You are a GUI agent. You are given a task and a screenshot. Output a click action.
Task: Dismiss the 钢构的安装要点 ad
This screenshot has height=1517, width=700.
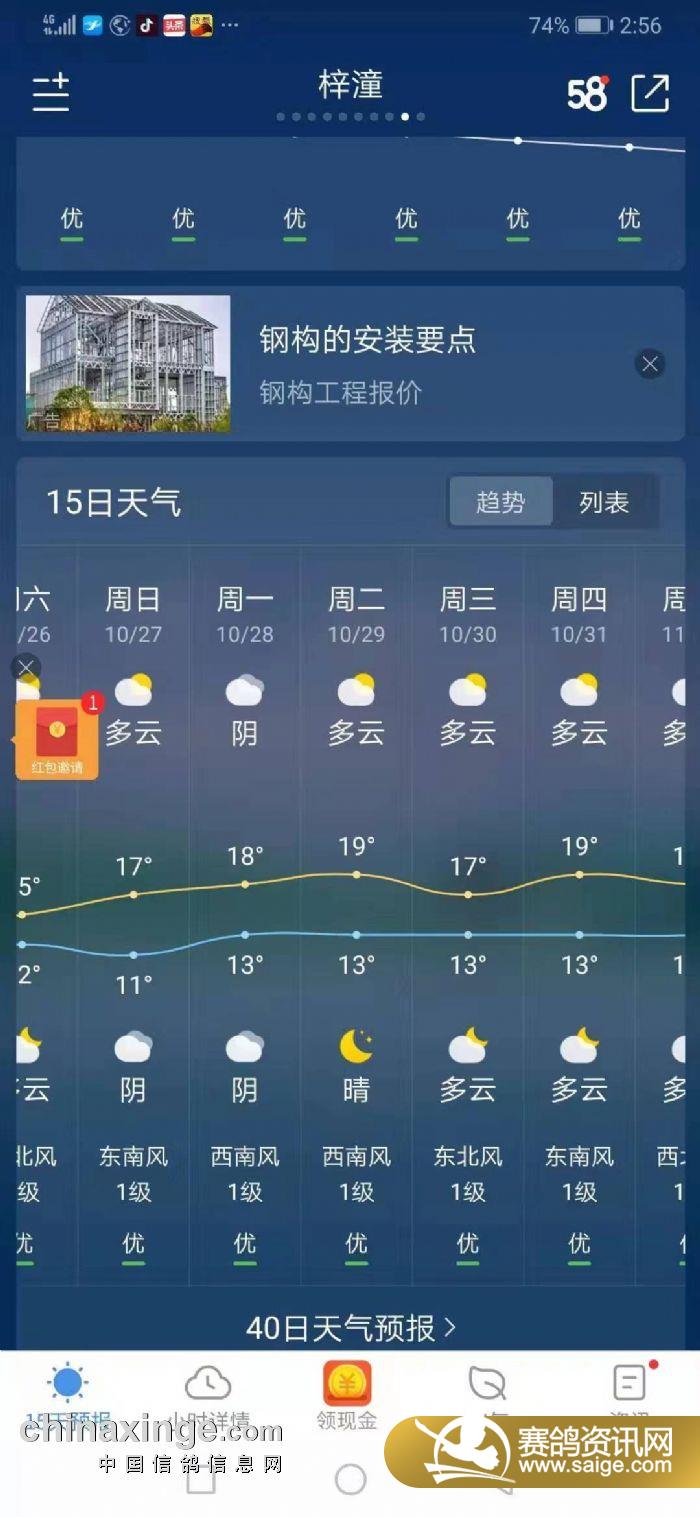tap(650, 364)
